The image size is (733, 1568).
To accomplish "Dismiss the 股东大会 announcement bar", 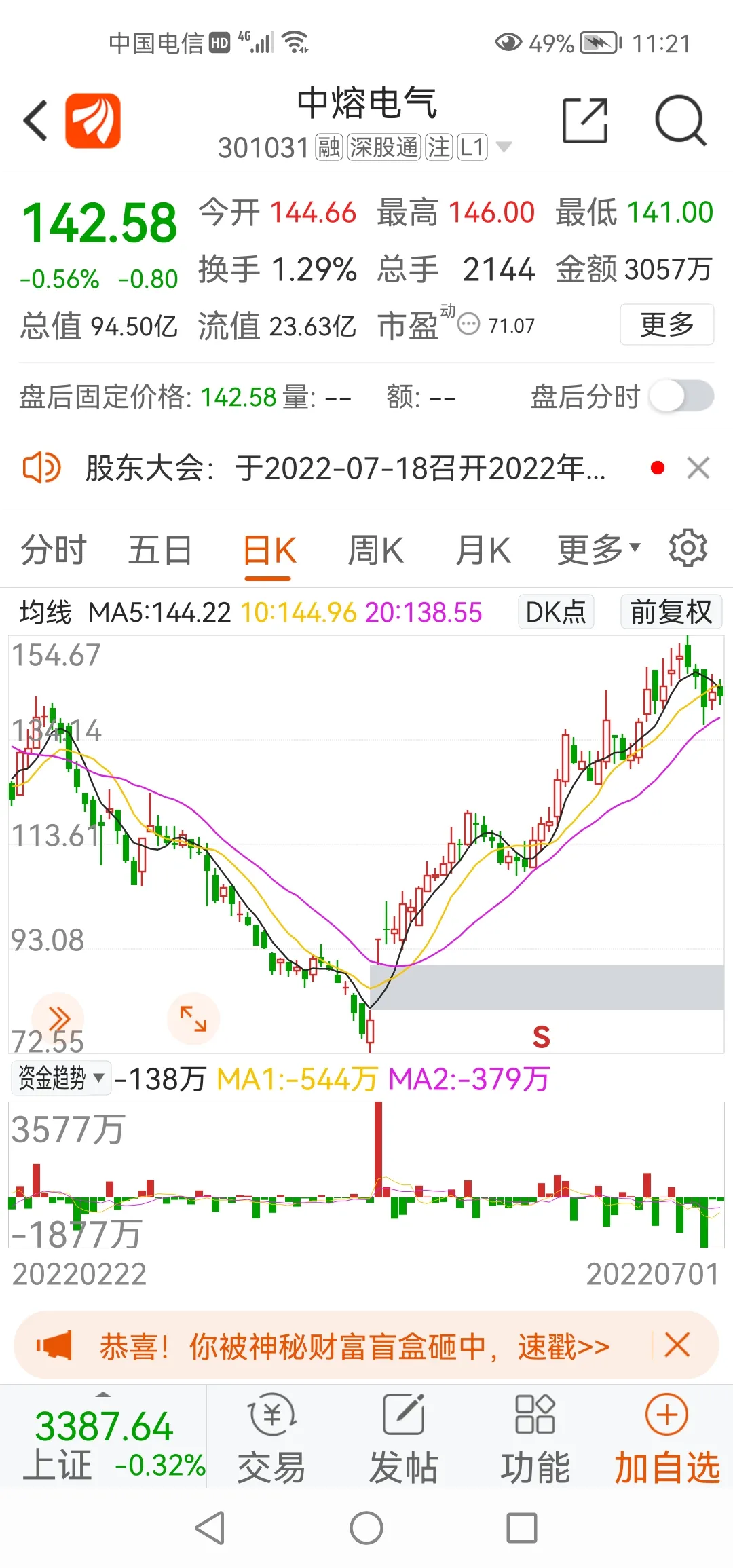I will pyautogui.click(x=698, y=468).
